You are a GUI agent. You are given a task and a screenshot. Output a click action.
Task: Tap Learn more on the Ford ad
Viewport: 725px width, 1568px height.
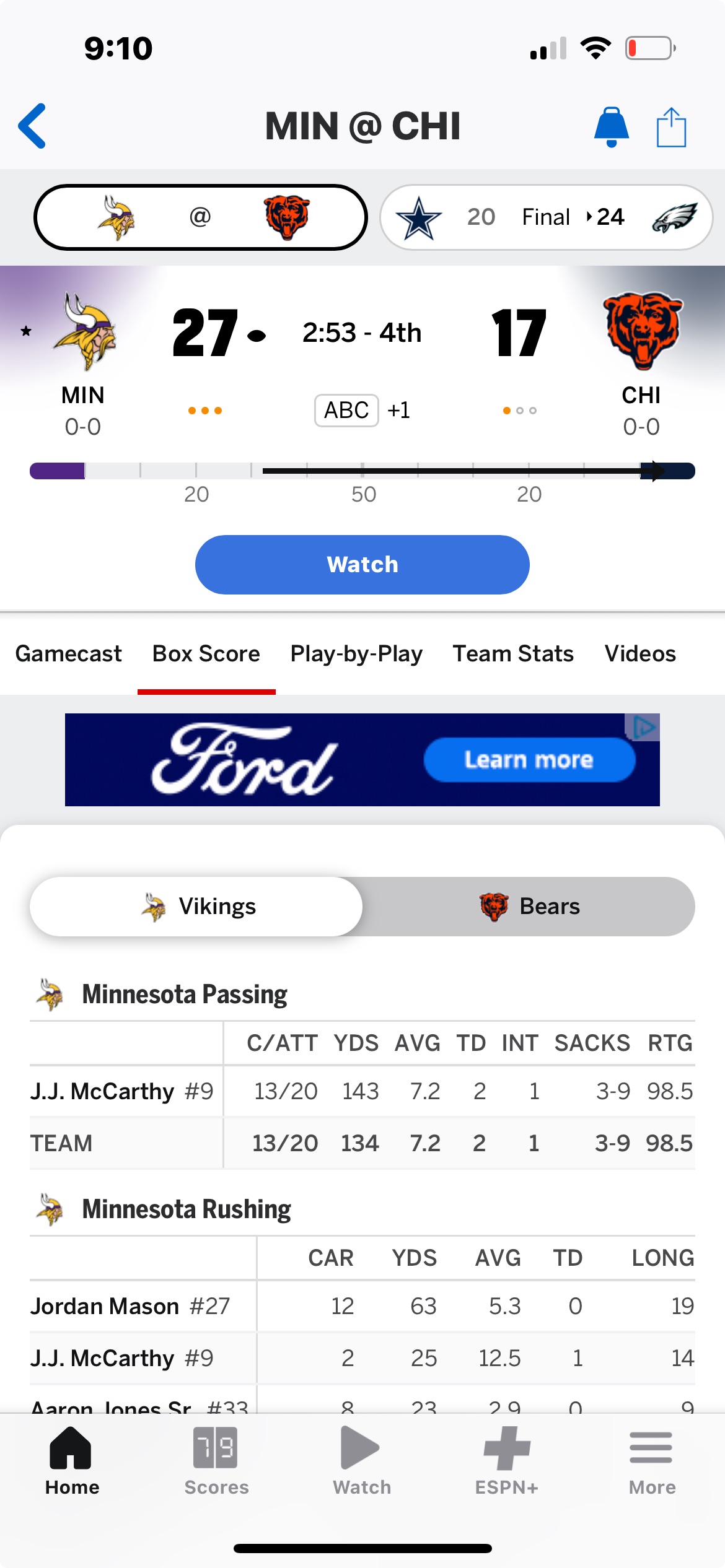tap(529, 760)
